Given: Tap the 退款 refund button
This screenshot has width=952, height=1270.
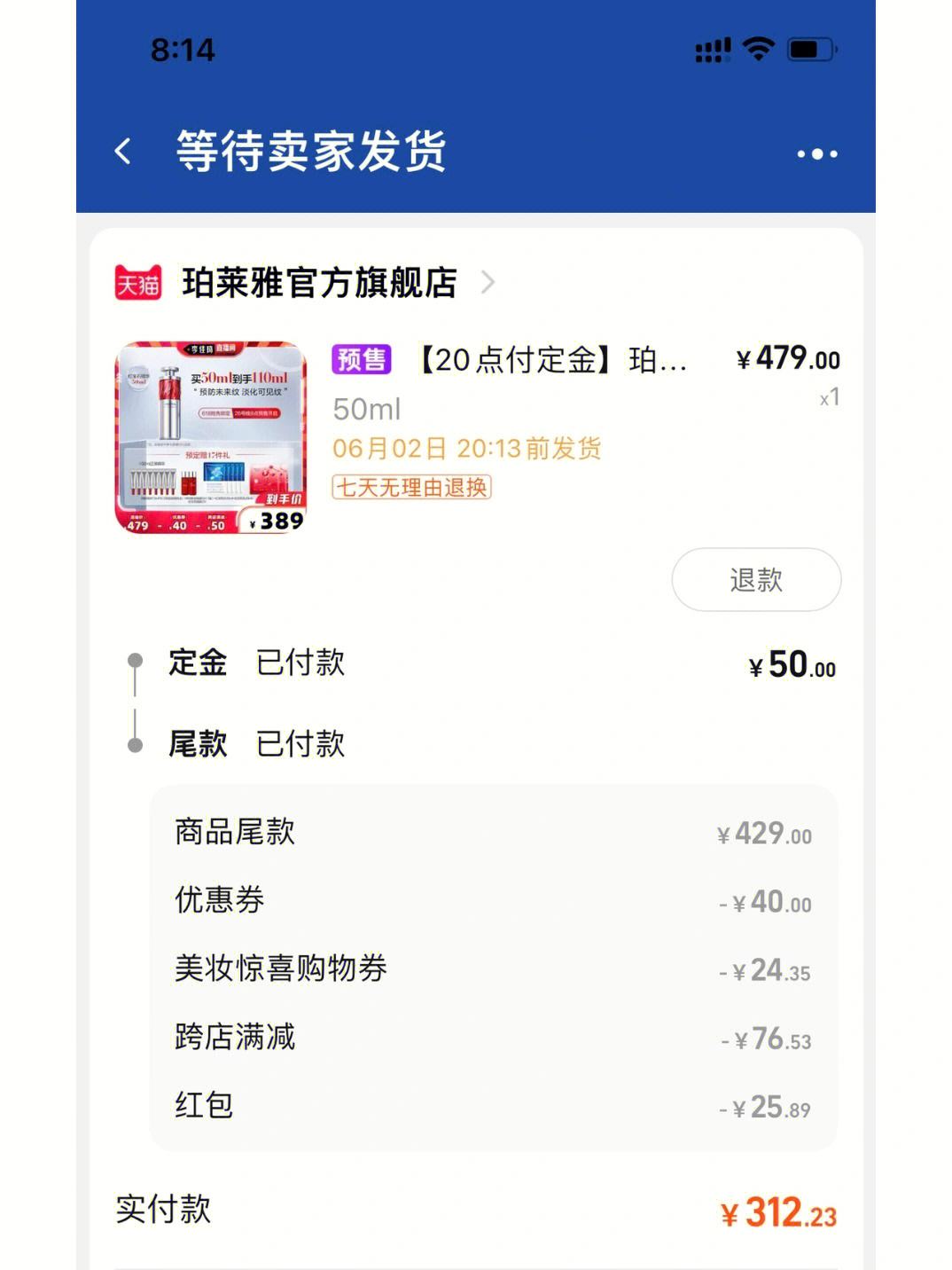Looking at the screenshot, I should pos(755,580).
